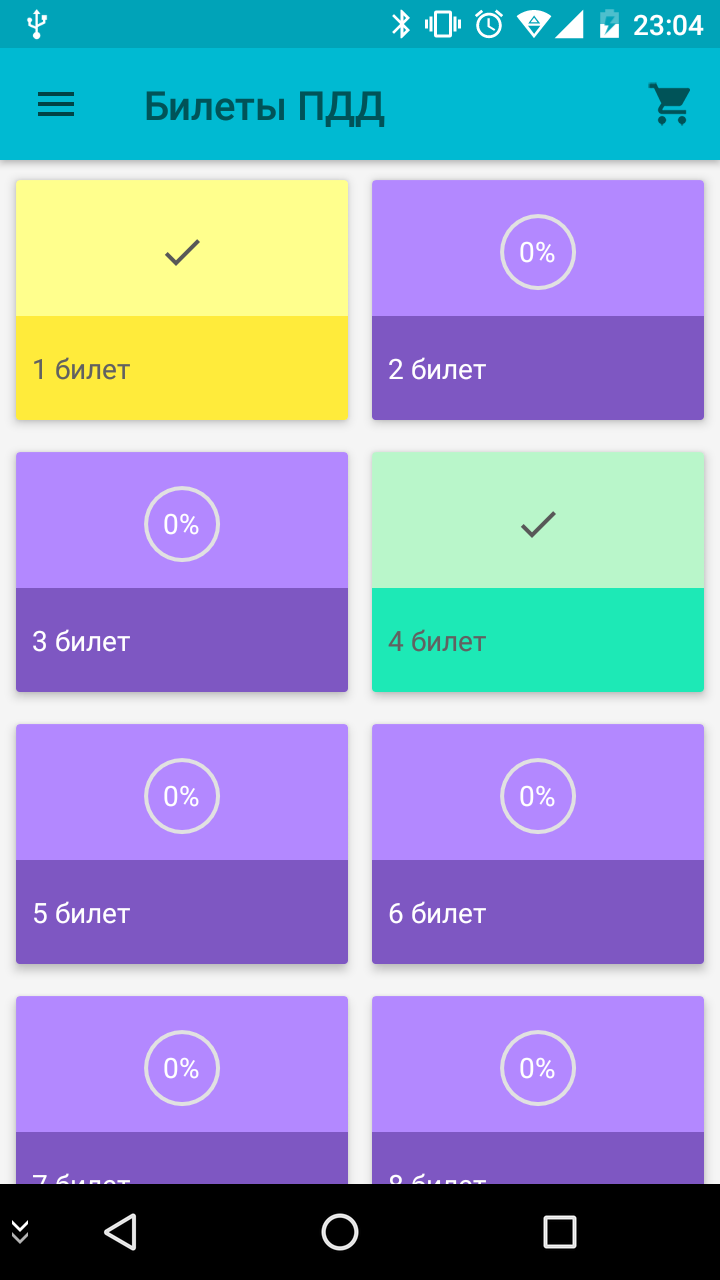Go back using the system back button
Image resolution: width=720 pixels, height=1280 pixels.
(x=120, y=1232)
